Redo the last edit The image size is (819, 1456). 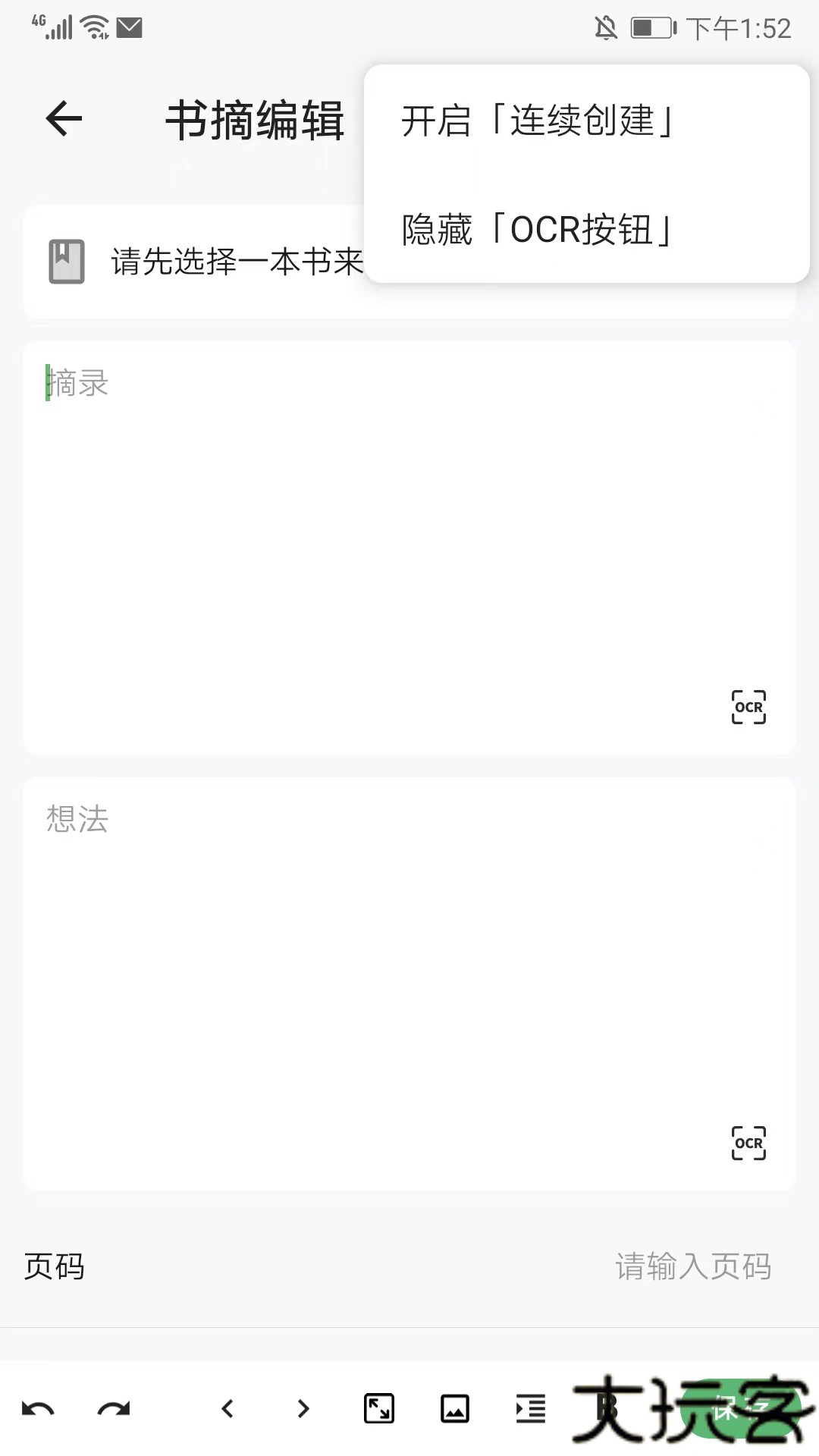114,1409
